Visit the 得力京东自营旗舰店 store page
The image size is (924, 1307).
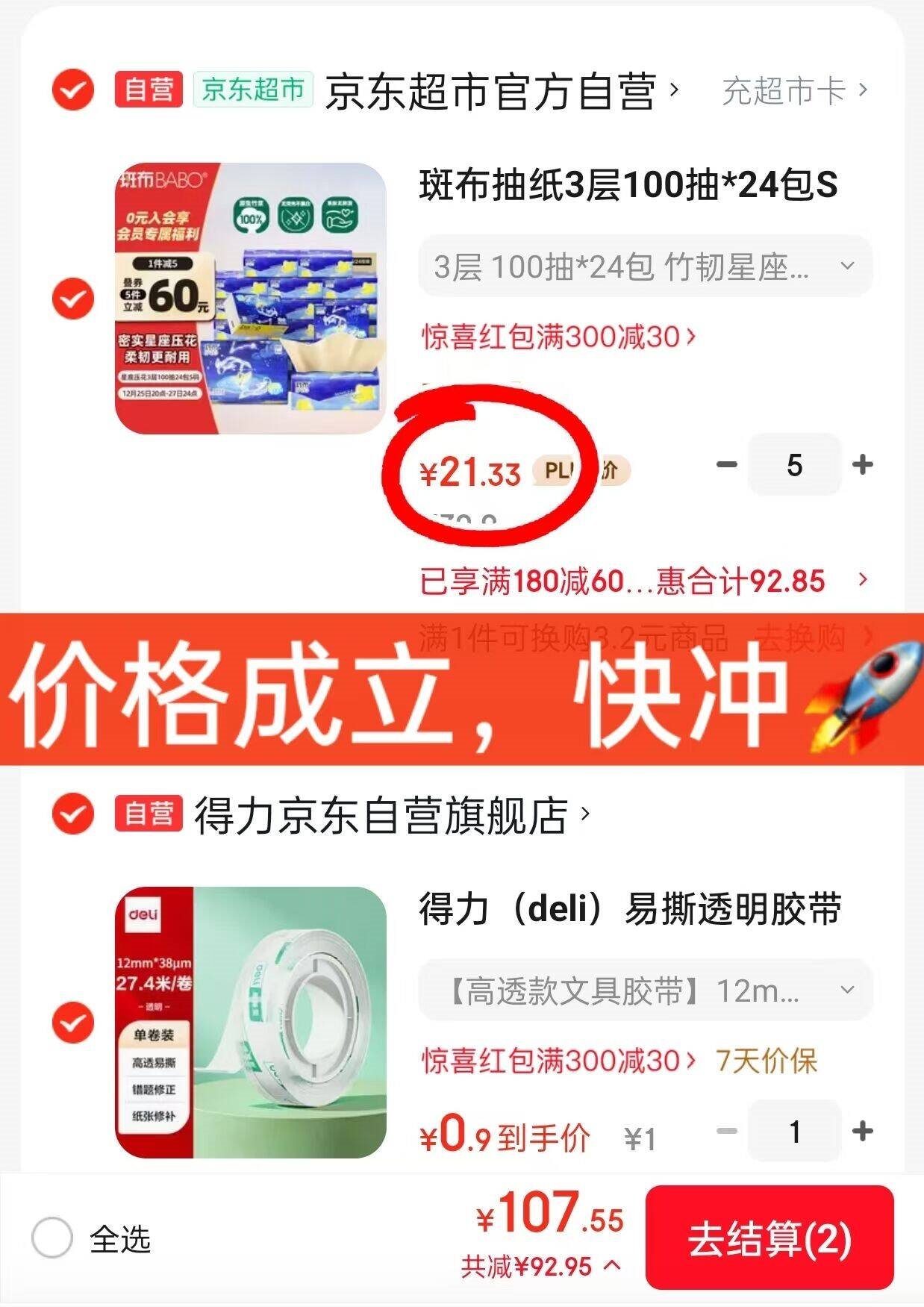pos(388,815)
